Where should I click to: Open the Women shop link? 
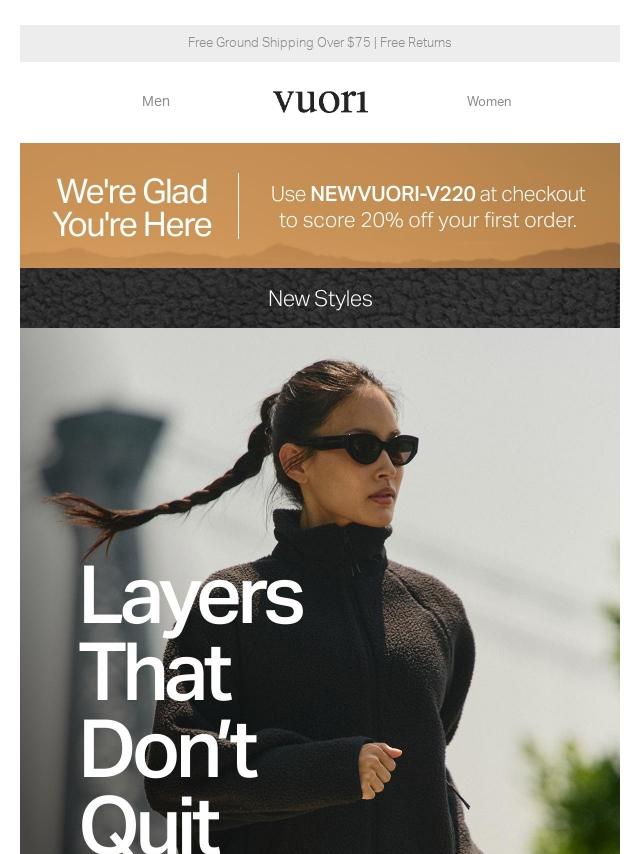click(488, 101)
